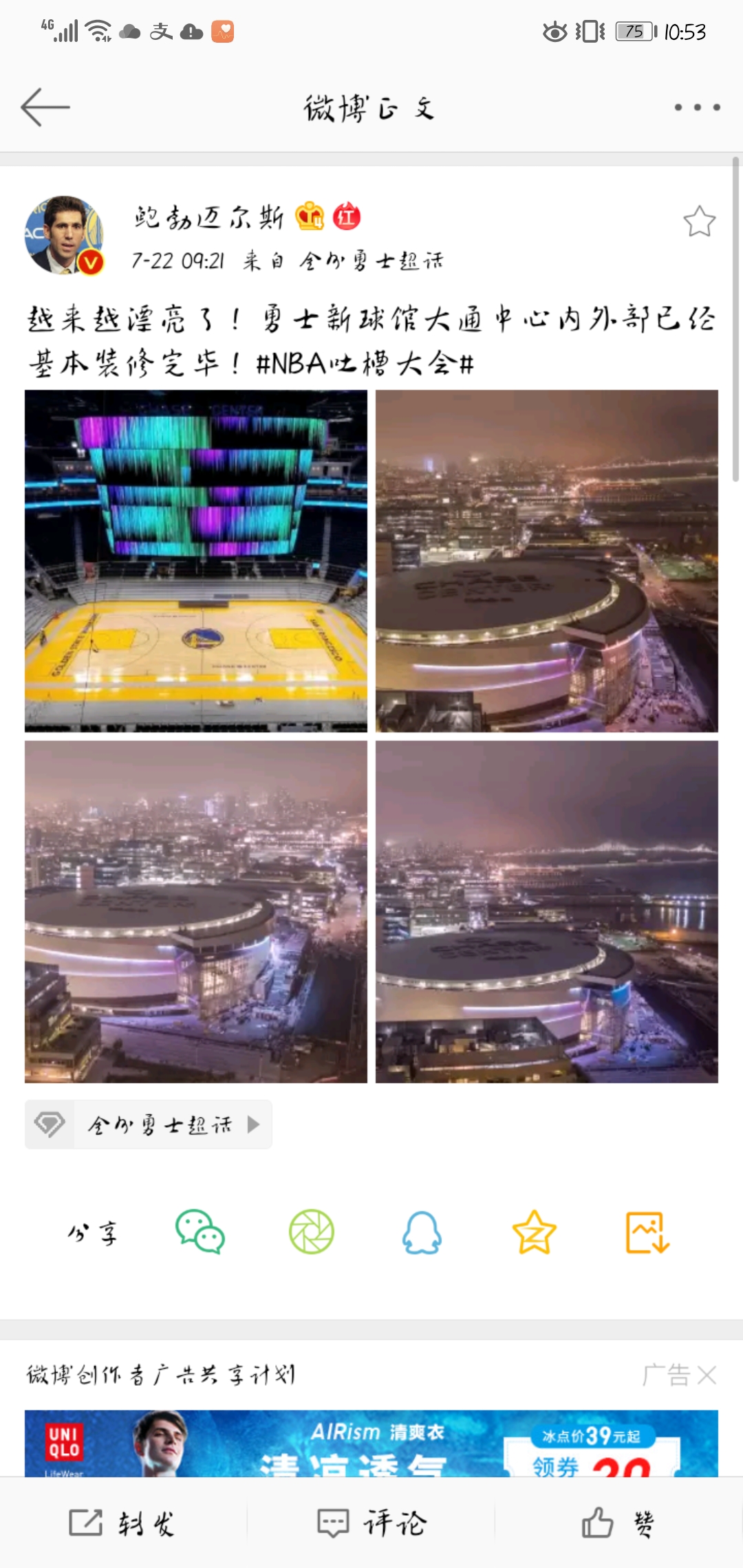The height and width of the screenshot is (1568, 743).
Task: Open 鲍勃迈尔斯 profile avatar
Action: [64, 235]
